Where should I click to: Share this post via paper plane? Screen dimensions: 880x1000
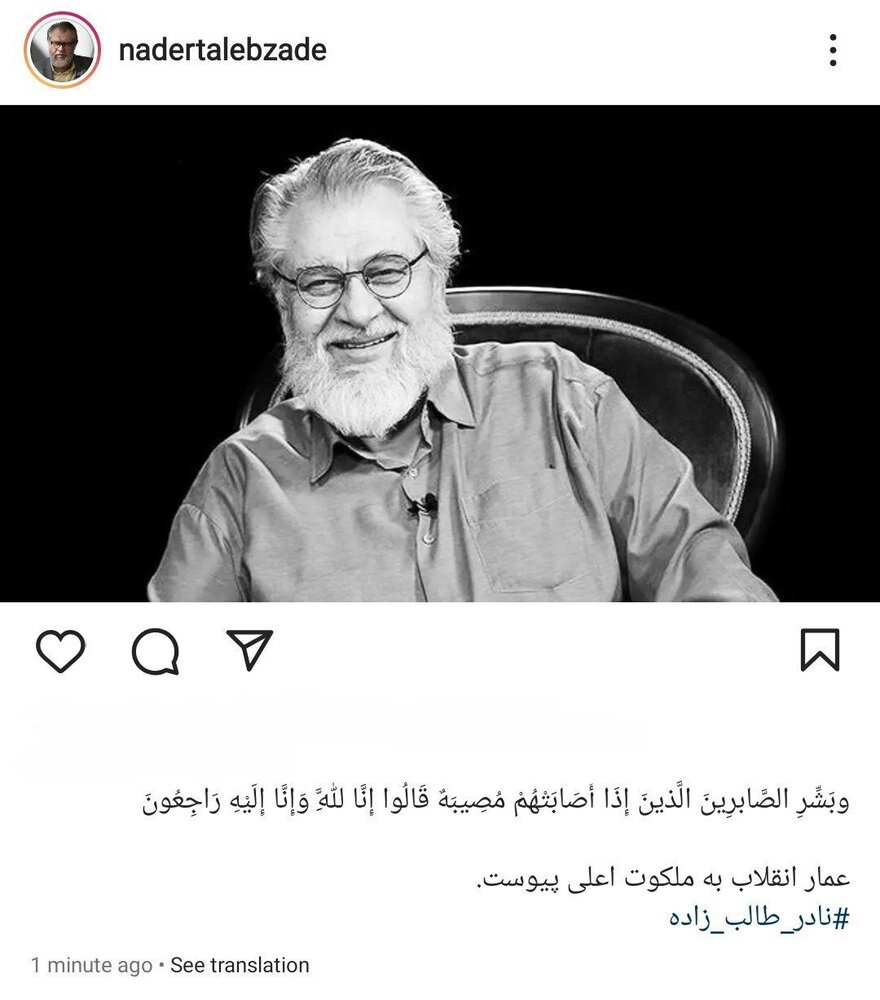[250, 650]
